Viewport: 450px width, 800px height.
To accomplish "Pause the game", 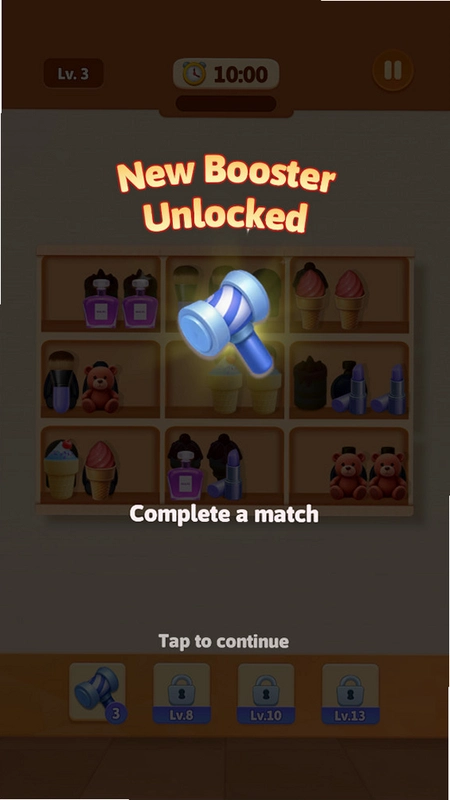I will [392, 70].
